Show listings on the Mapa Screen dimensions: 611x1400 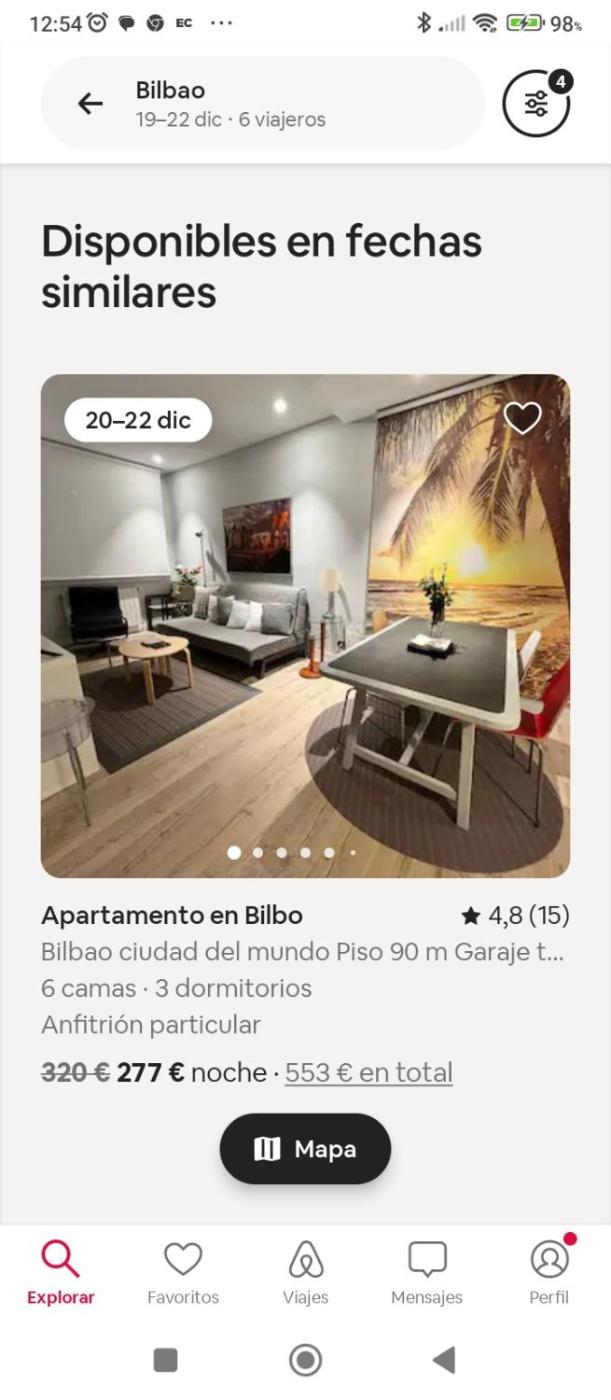305,1149
